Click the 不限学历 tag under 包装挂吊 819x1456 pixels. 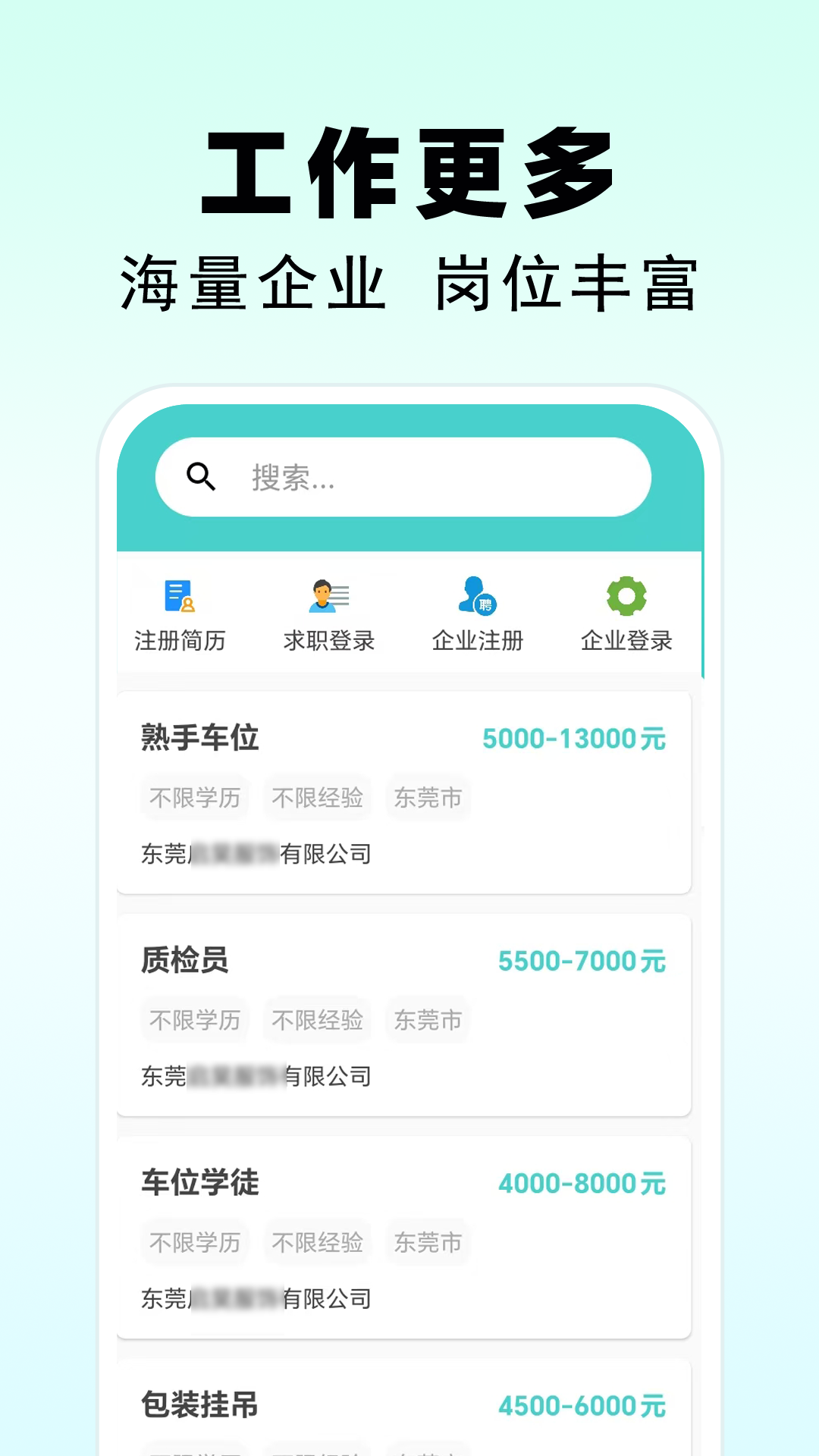coord(194,1452)
